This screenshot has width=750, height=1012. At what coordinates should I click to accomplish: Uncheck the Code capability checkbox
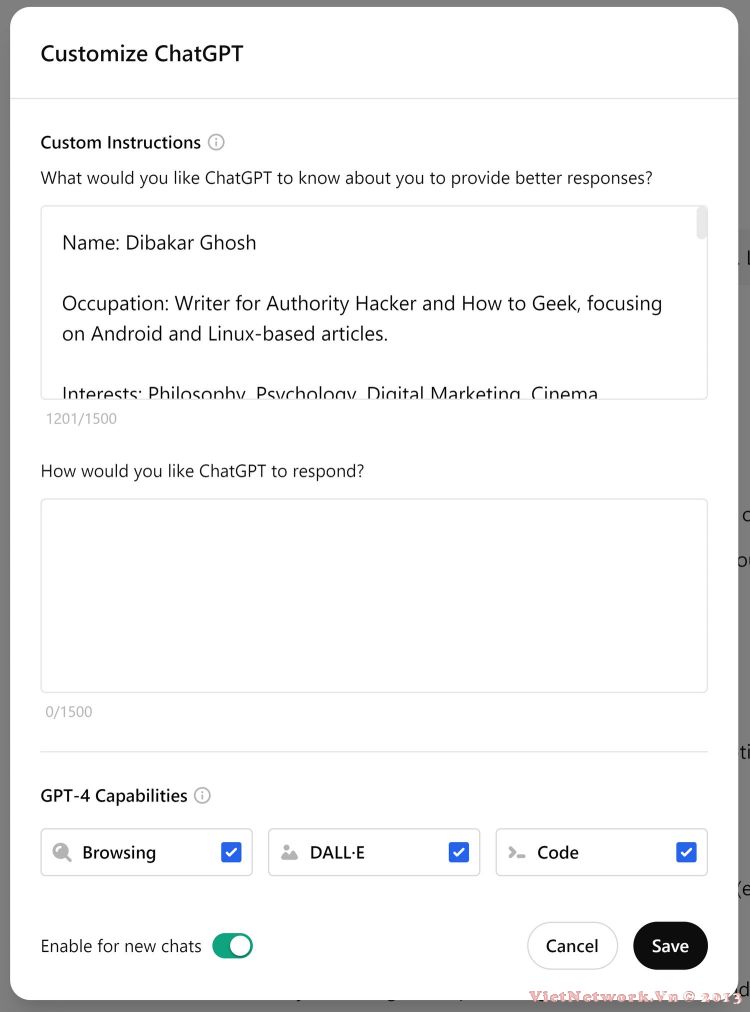pos(686,852)
